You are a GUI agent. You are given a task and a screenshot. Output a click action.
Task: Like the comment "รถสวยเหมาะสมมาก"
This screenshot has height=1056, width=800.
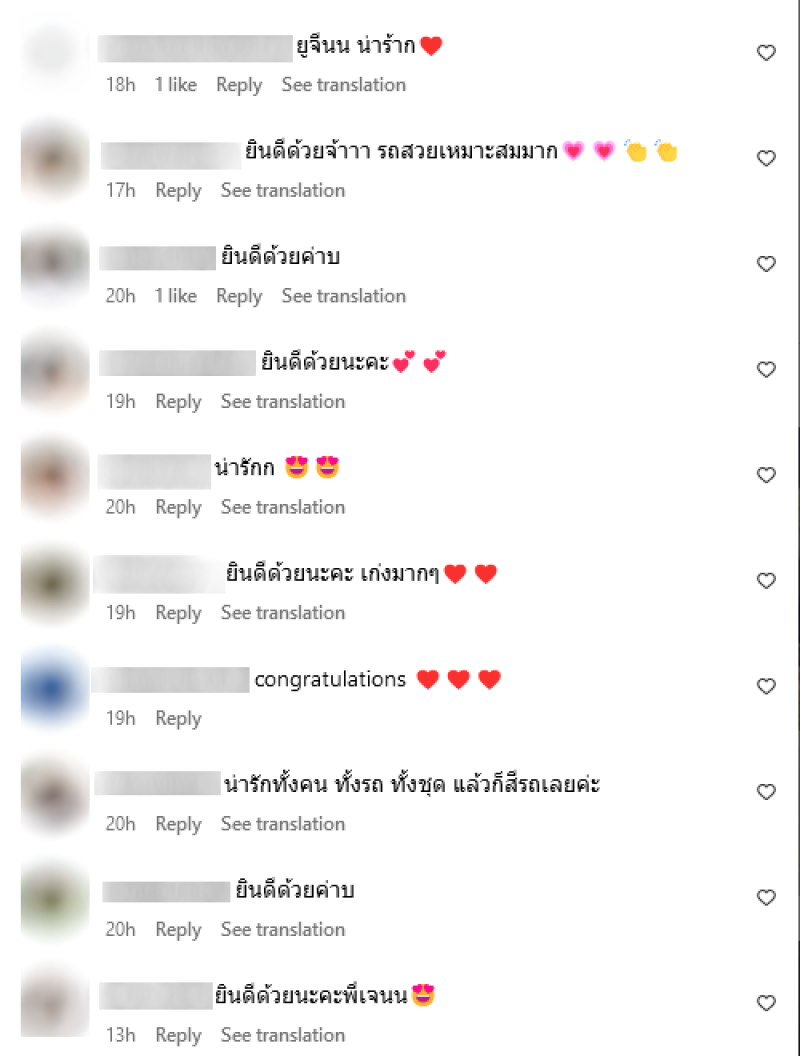click(x=766, y=158)
